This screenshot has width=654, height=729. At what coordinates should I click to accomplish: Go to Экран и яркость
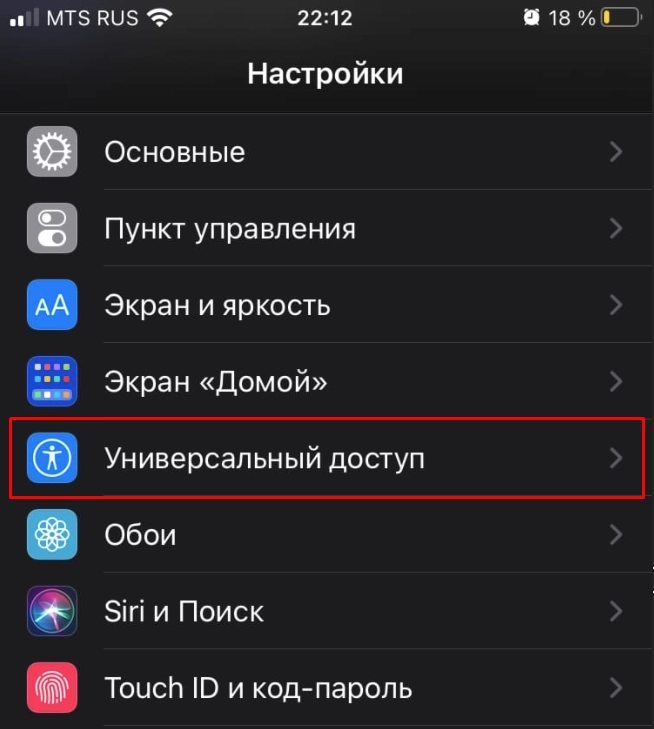pyautogui.click(x=327, y=305)
